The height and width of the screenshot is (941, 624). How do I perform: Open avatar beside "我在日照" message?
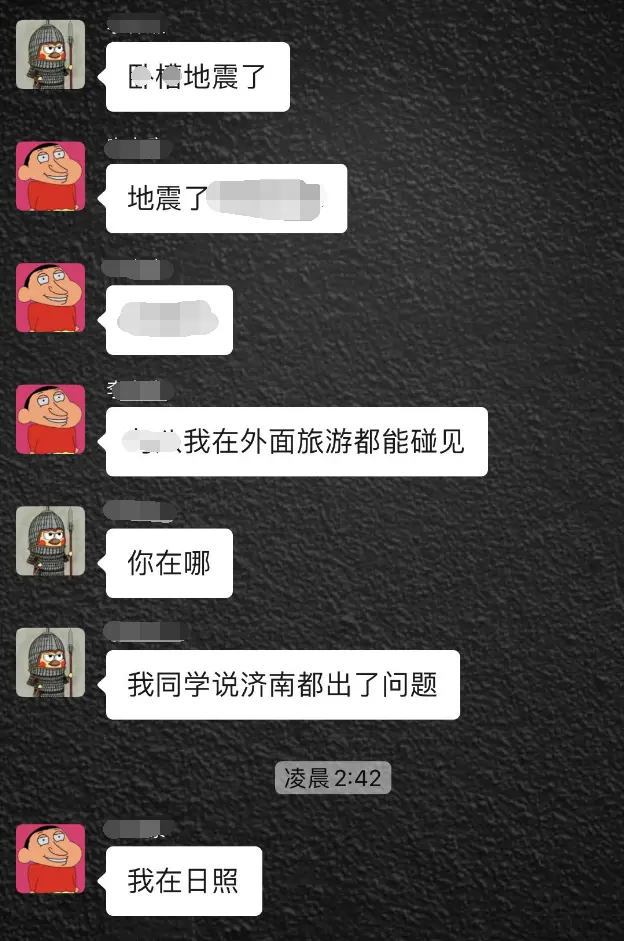(x=51, y=858)
